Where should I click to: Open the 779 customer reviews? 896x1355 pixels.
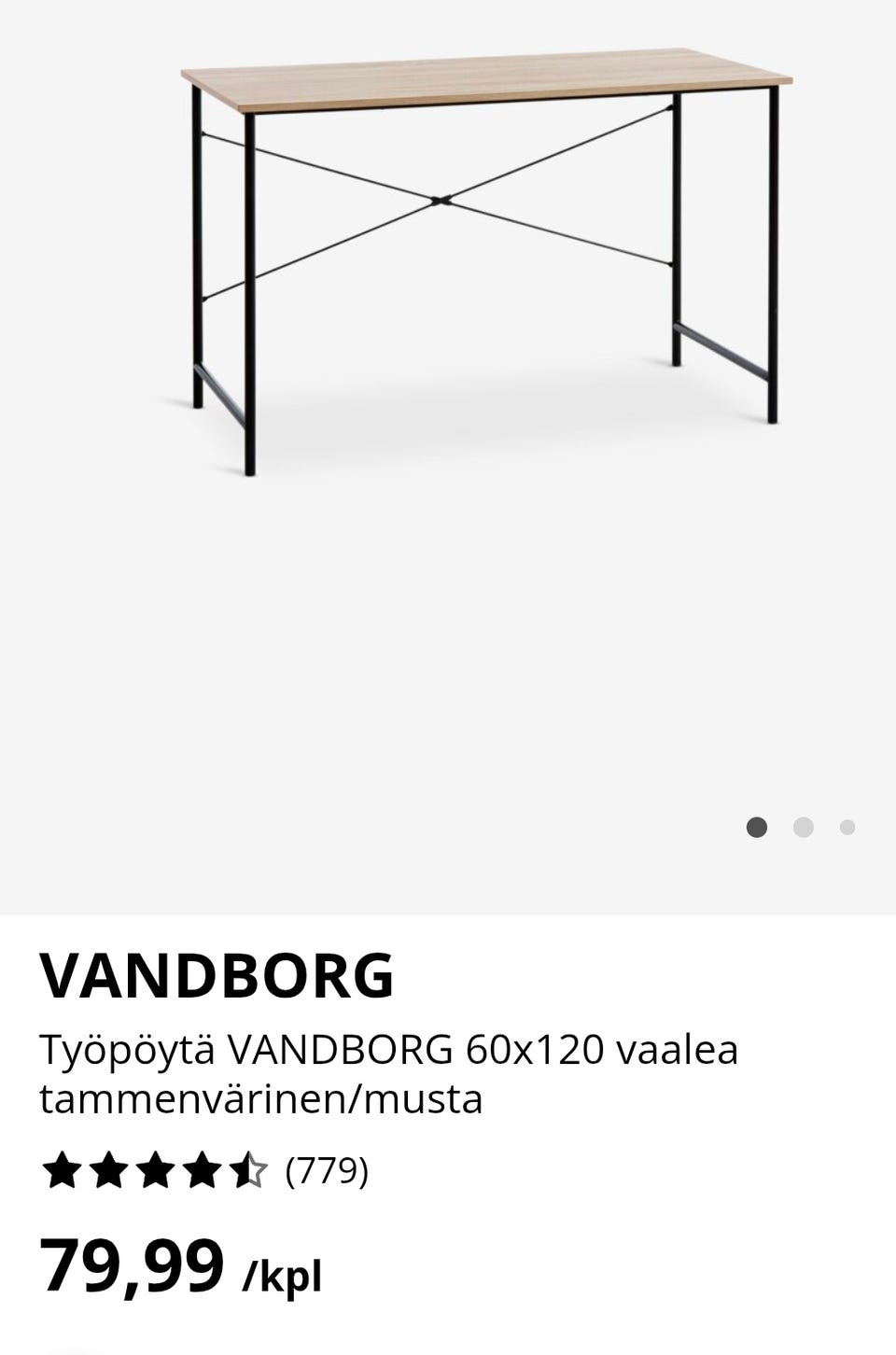click(x=327, y=1169)
